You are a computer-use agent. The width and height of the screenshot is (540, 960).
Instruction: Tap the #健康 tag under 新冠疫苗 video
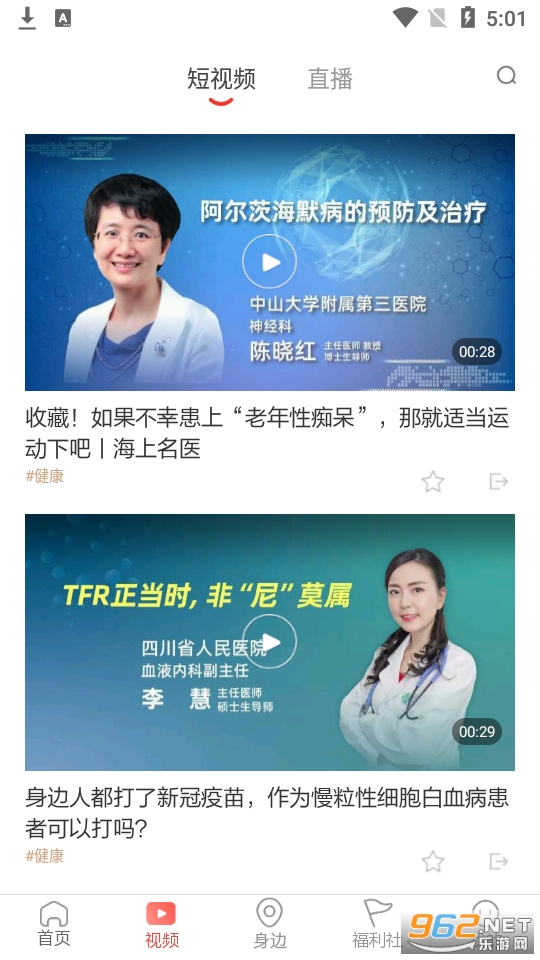(45, 856)
